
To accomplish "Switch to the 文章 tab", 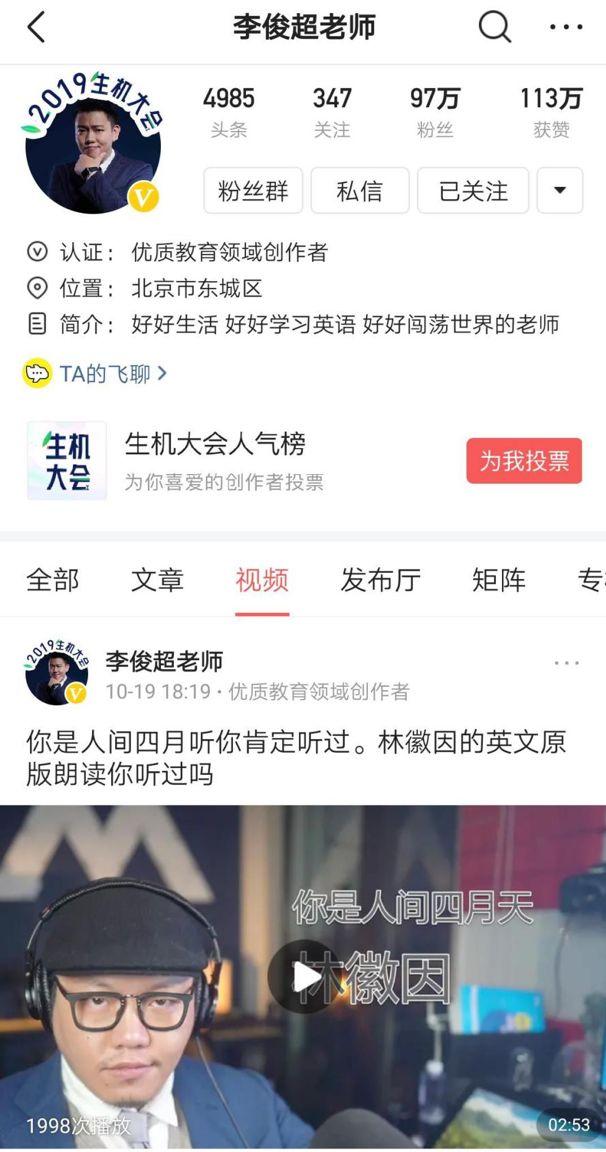I will 157,580.
